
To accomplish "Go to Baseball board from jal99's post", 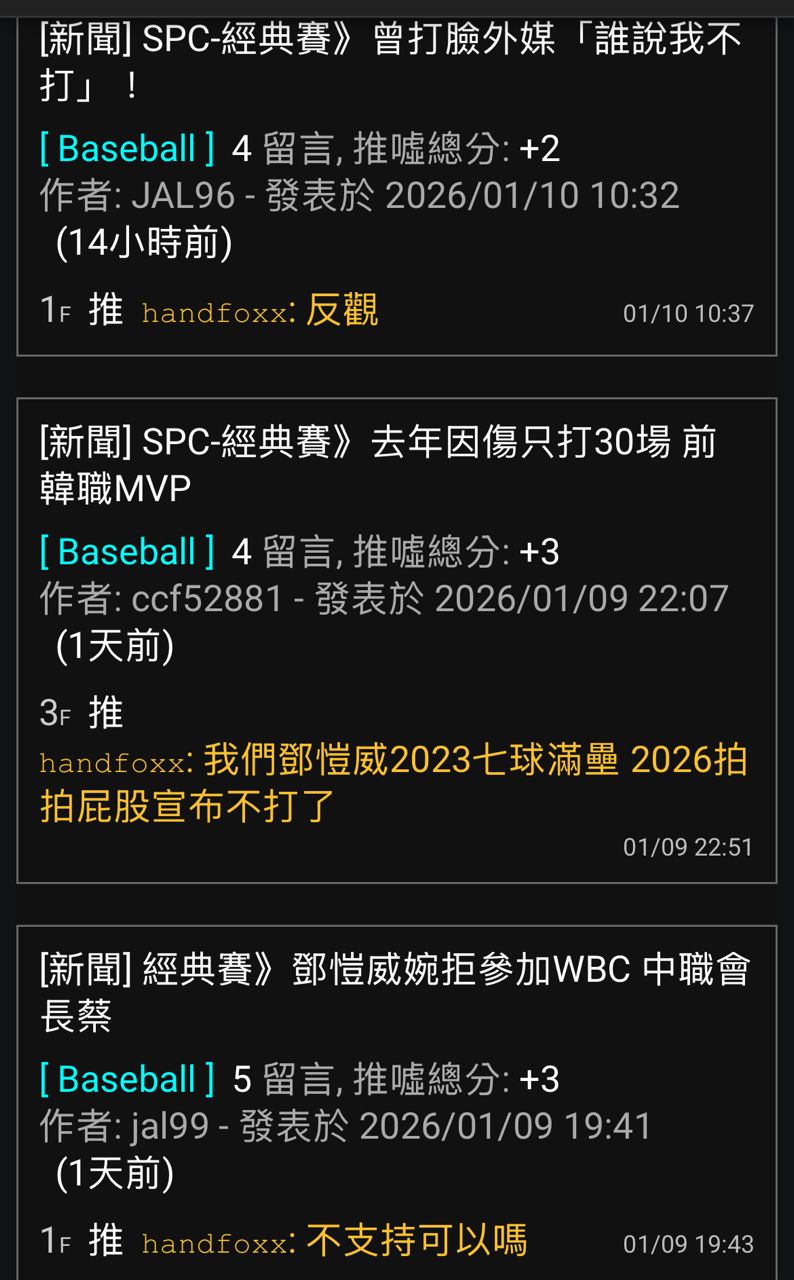I will 127,1080.
